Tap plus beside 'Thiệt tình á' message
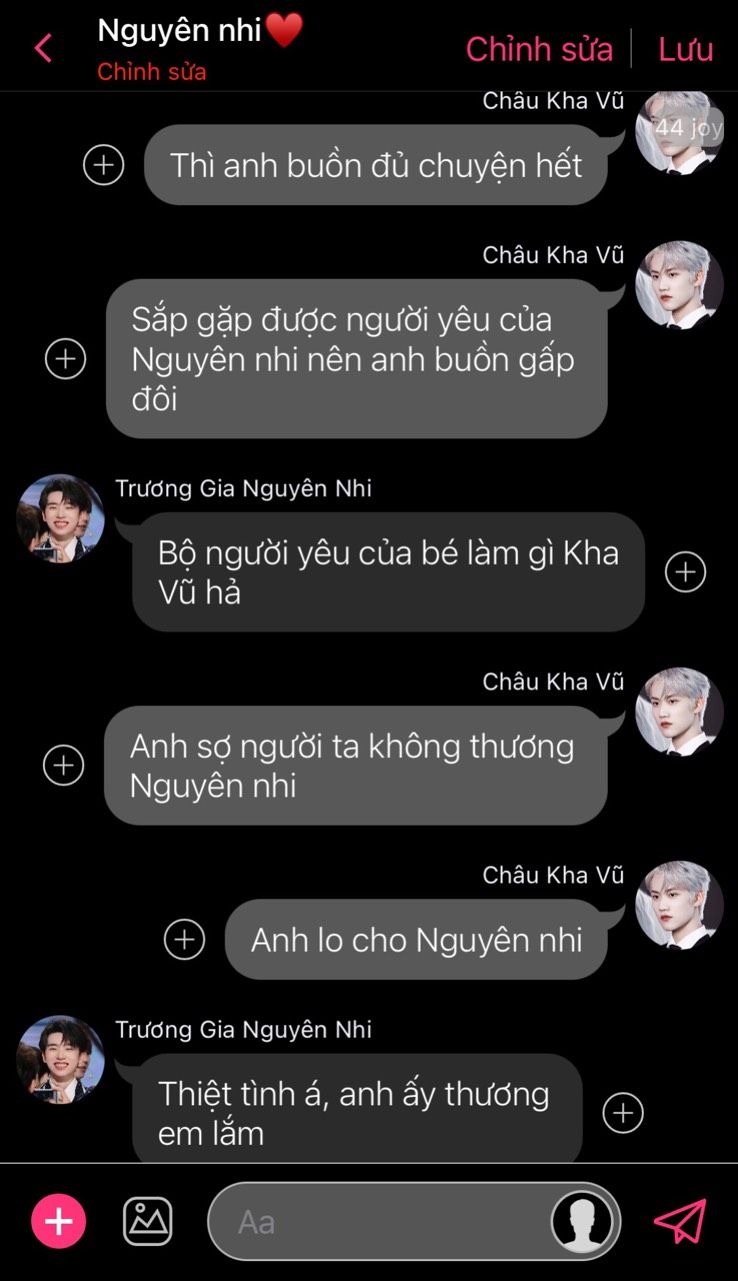Screen dimensions: 738x1281 [x=623, y=1112]
